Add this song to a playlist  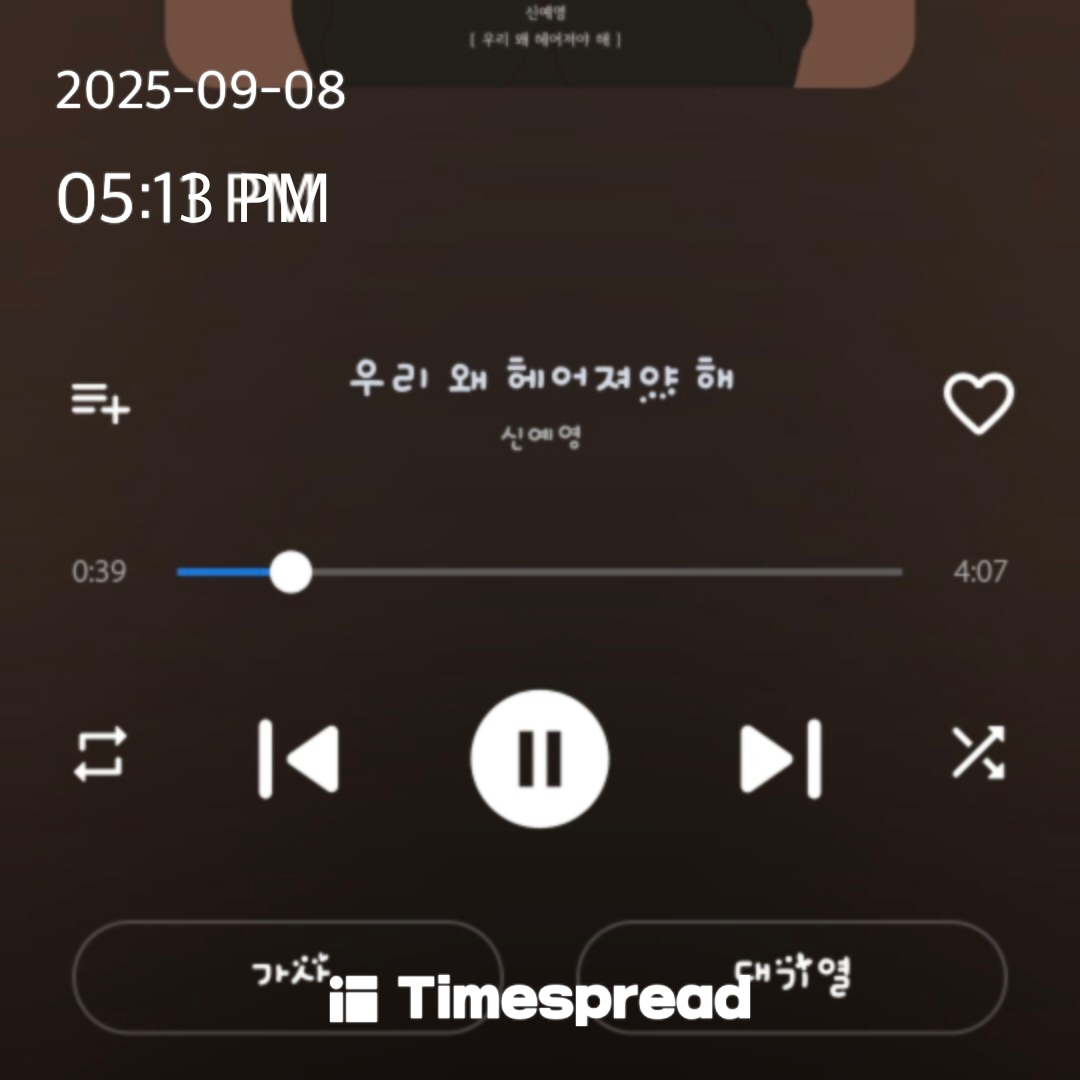100,403
